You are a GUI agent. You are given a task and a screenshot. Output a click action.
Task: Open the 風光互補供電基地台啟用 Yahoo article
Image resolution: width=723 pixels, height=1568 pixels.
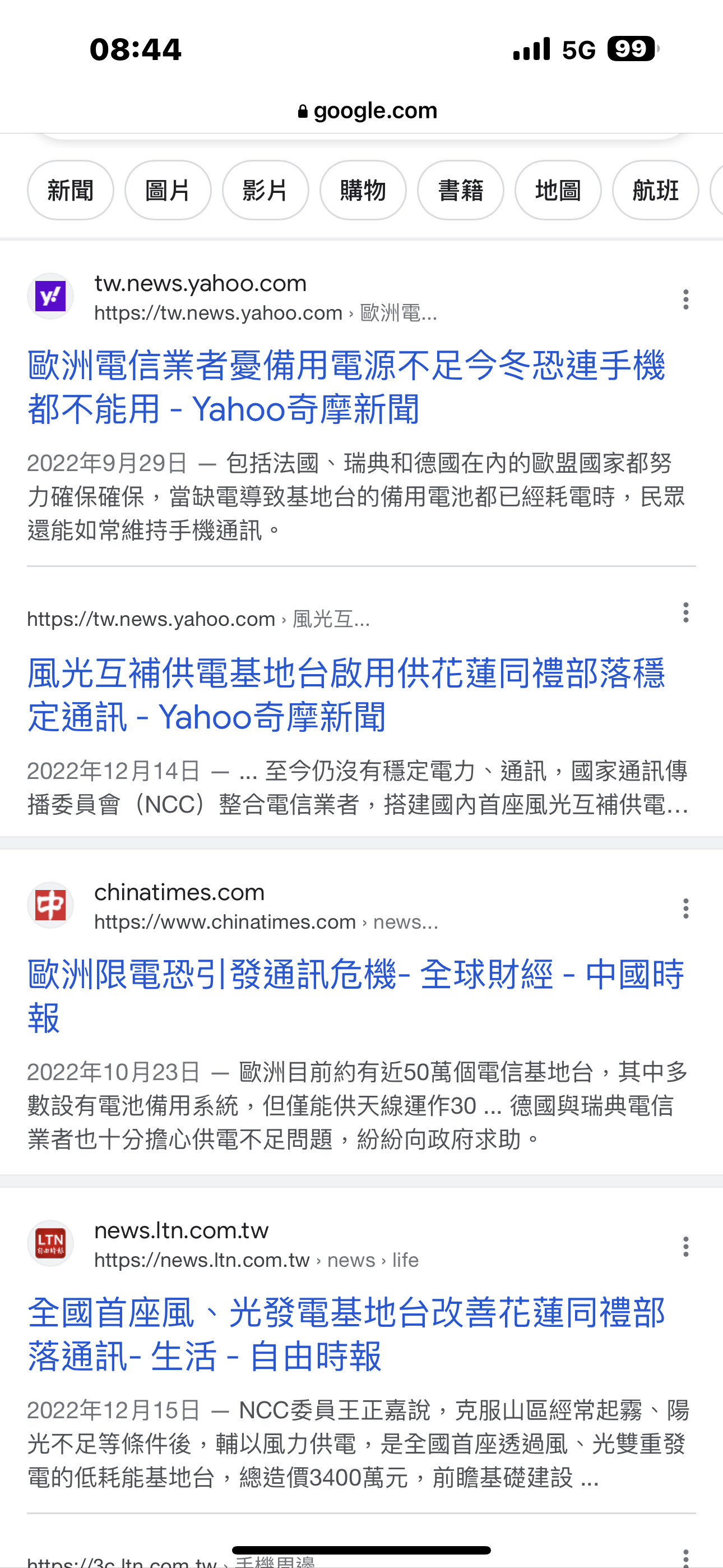346,694
